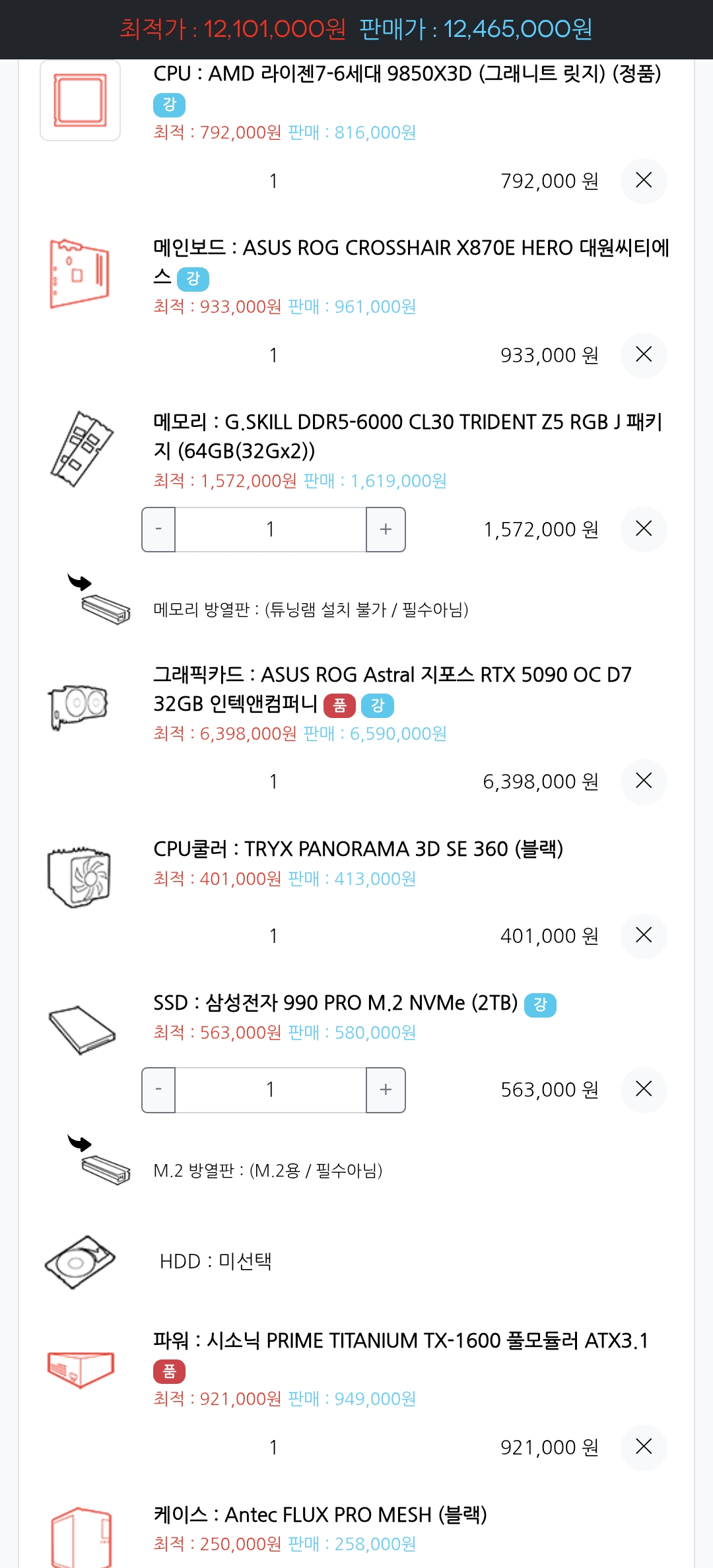Edit the G.SKILL memory quantity field
Screen dimensions: 713x1568
tap(271, 529)
